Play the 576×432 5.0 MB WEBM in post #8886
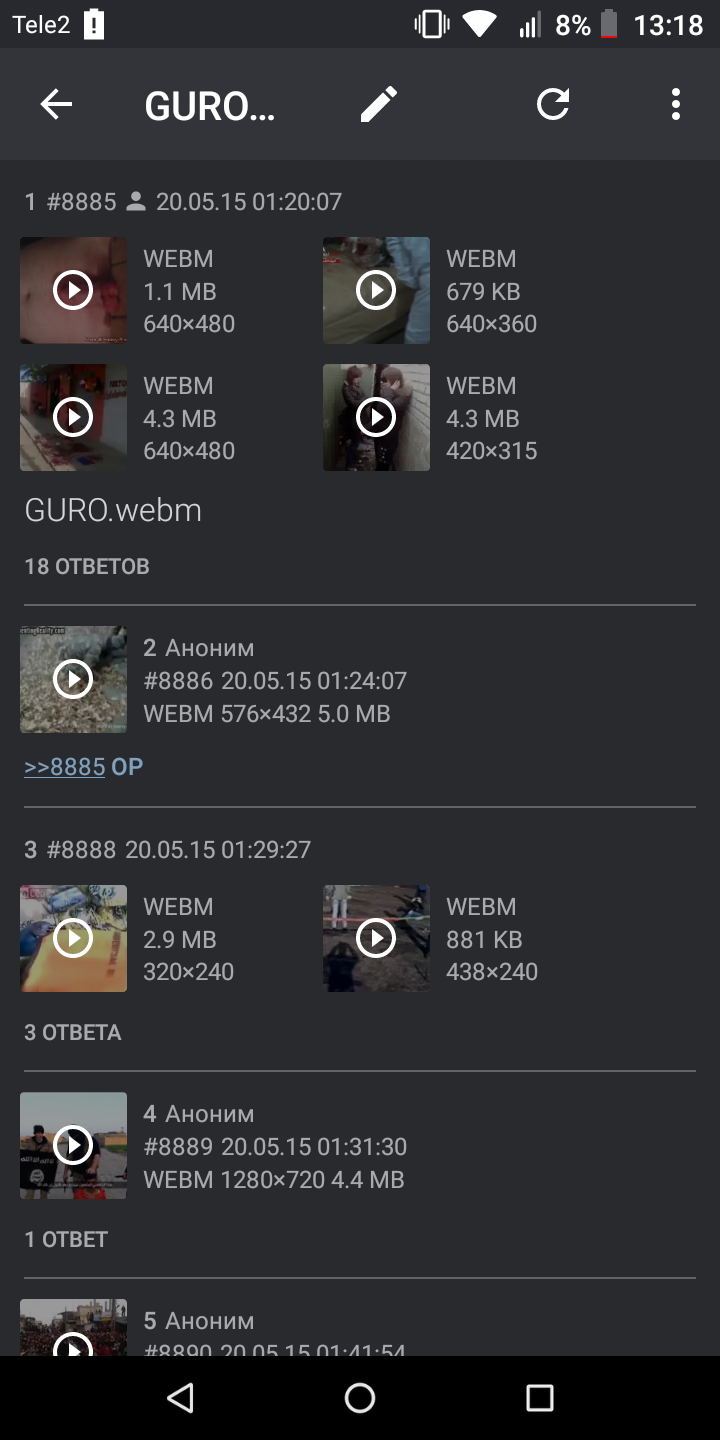This screenshot has width=720, height=1440. (73, 679)
